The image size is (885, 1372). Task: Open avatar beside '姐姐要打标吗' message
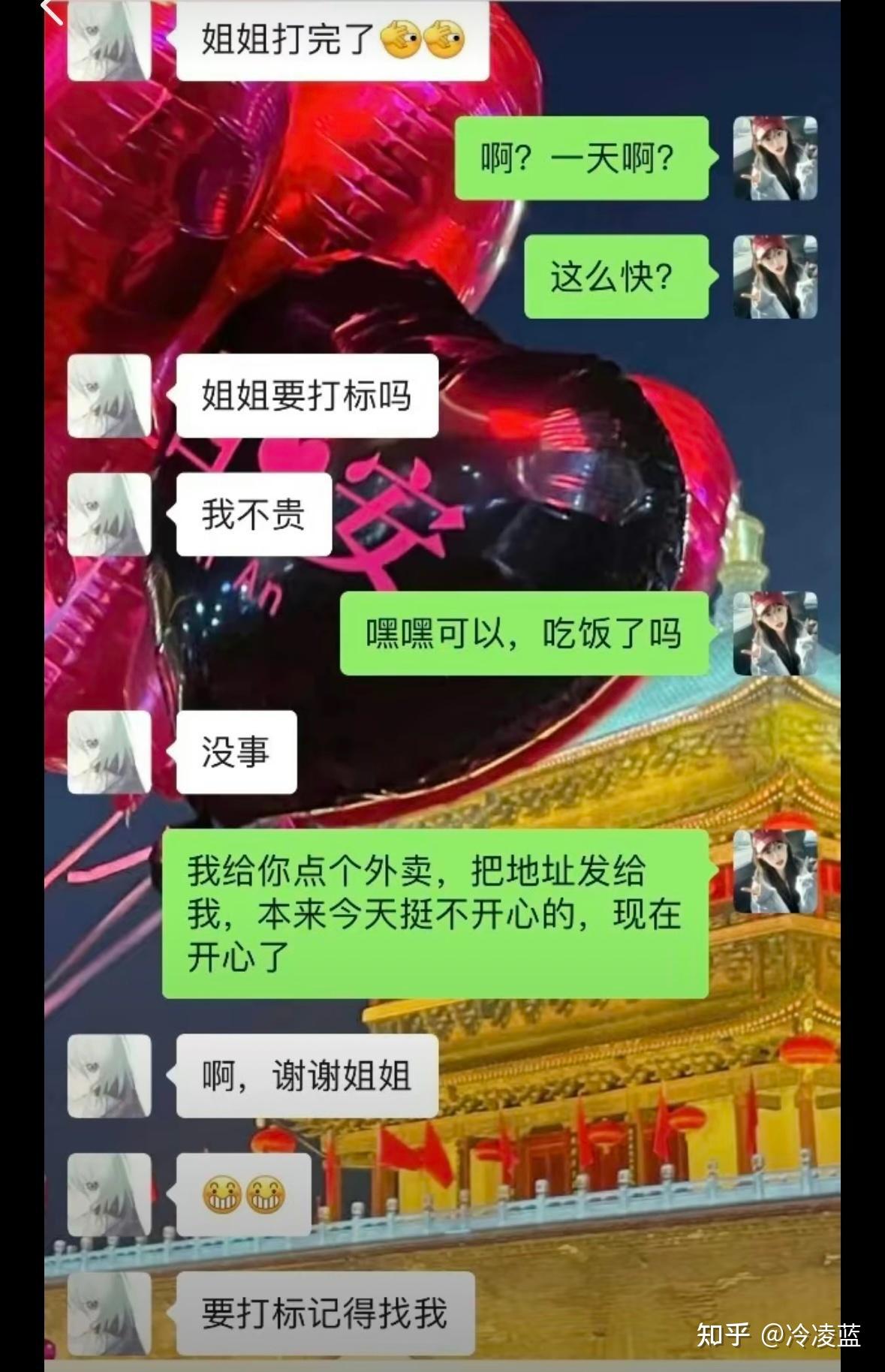[109, 396]
